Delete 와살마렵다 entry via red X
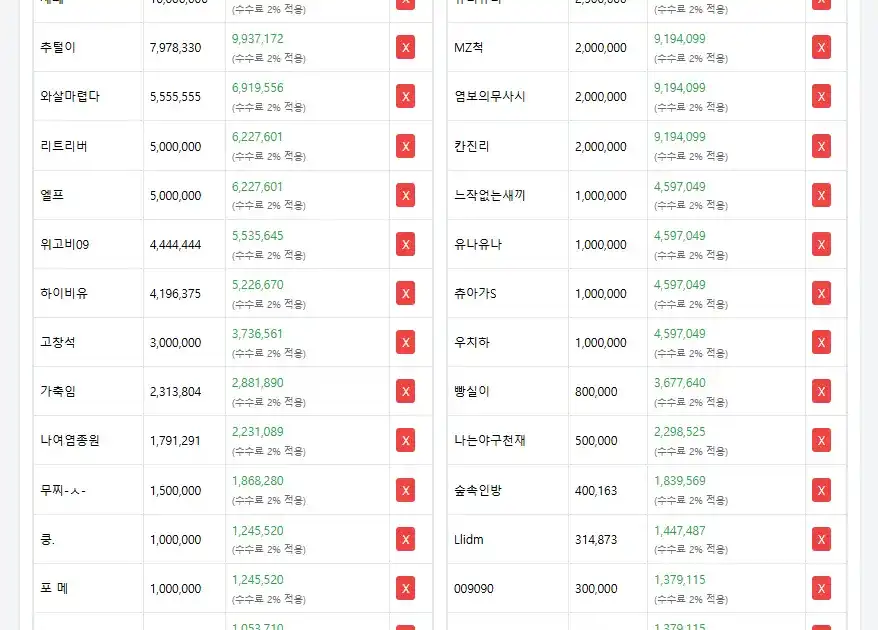The width and height of the screenshot is (878, 630). [405, 96]
